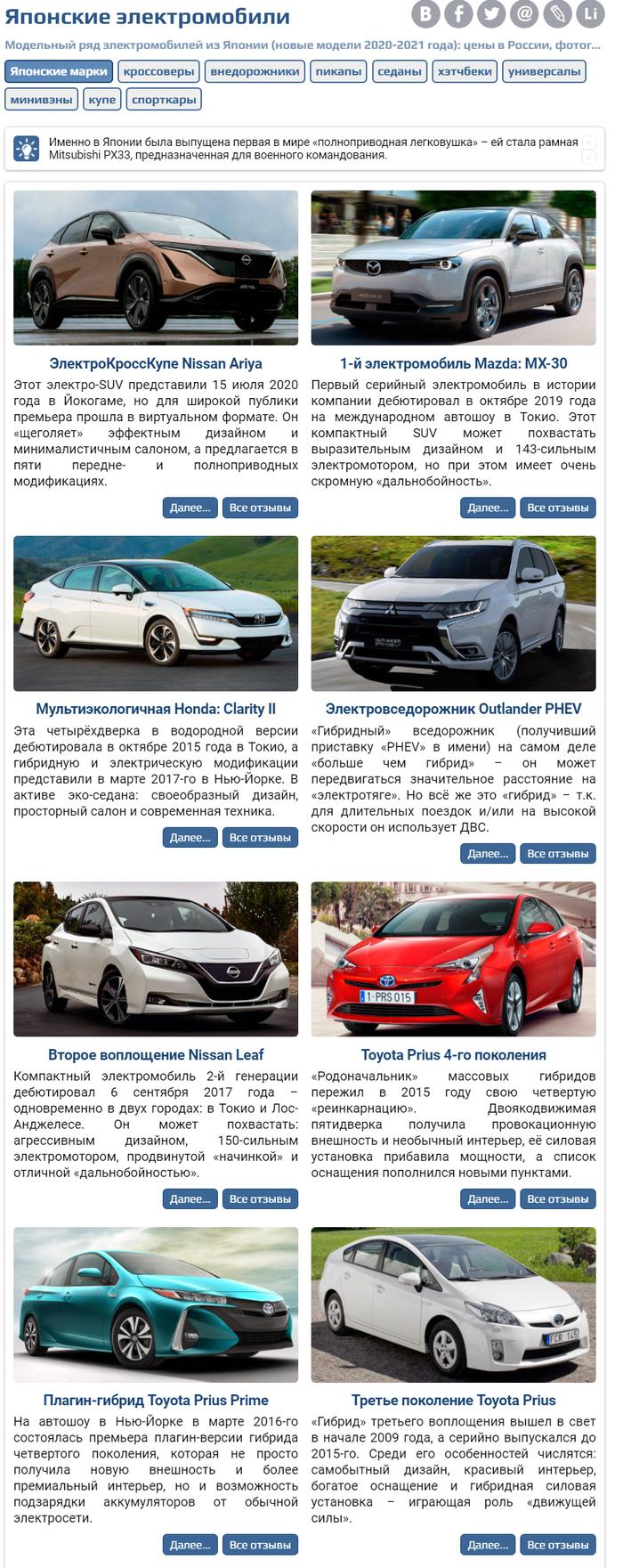See all reviews of Prius Prime
The width and height of the screenshot is (623, 1568).
pos(260,1544)
